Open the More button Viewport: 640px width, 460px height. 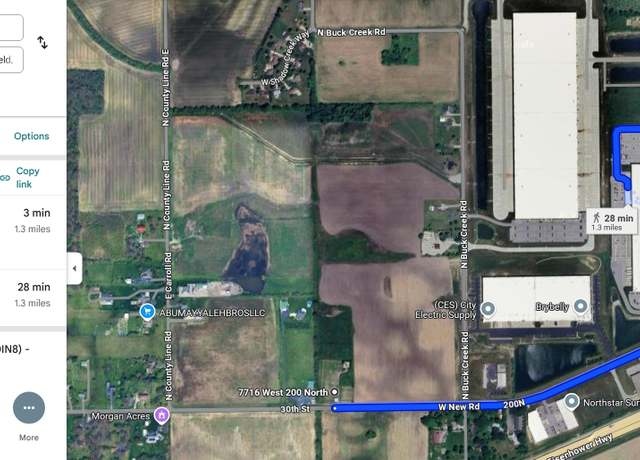[29, 408]
